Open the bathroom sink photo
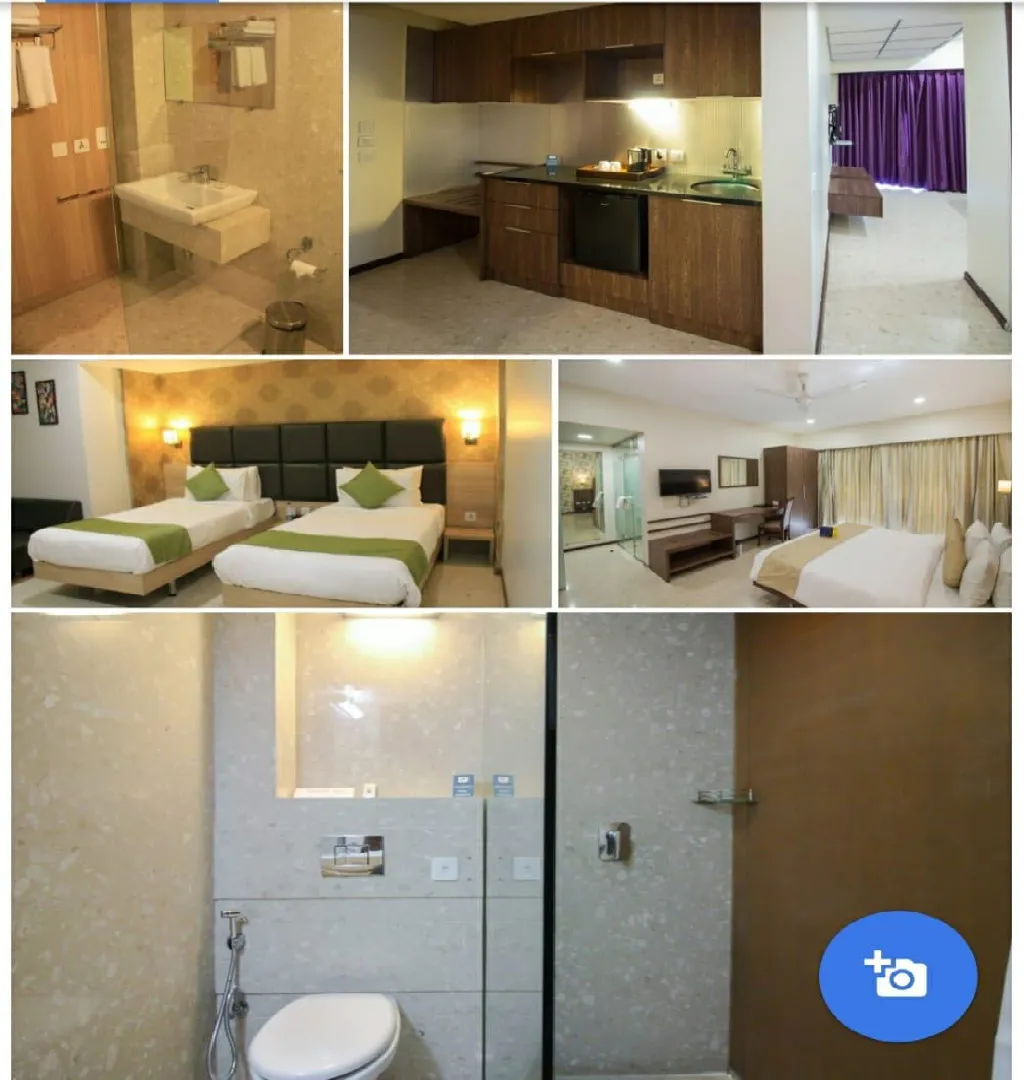1024x1080 pixels. click(x=177, y=178)
